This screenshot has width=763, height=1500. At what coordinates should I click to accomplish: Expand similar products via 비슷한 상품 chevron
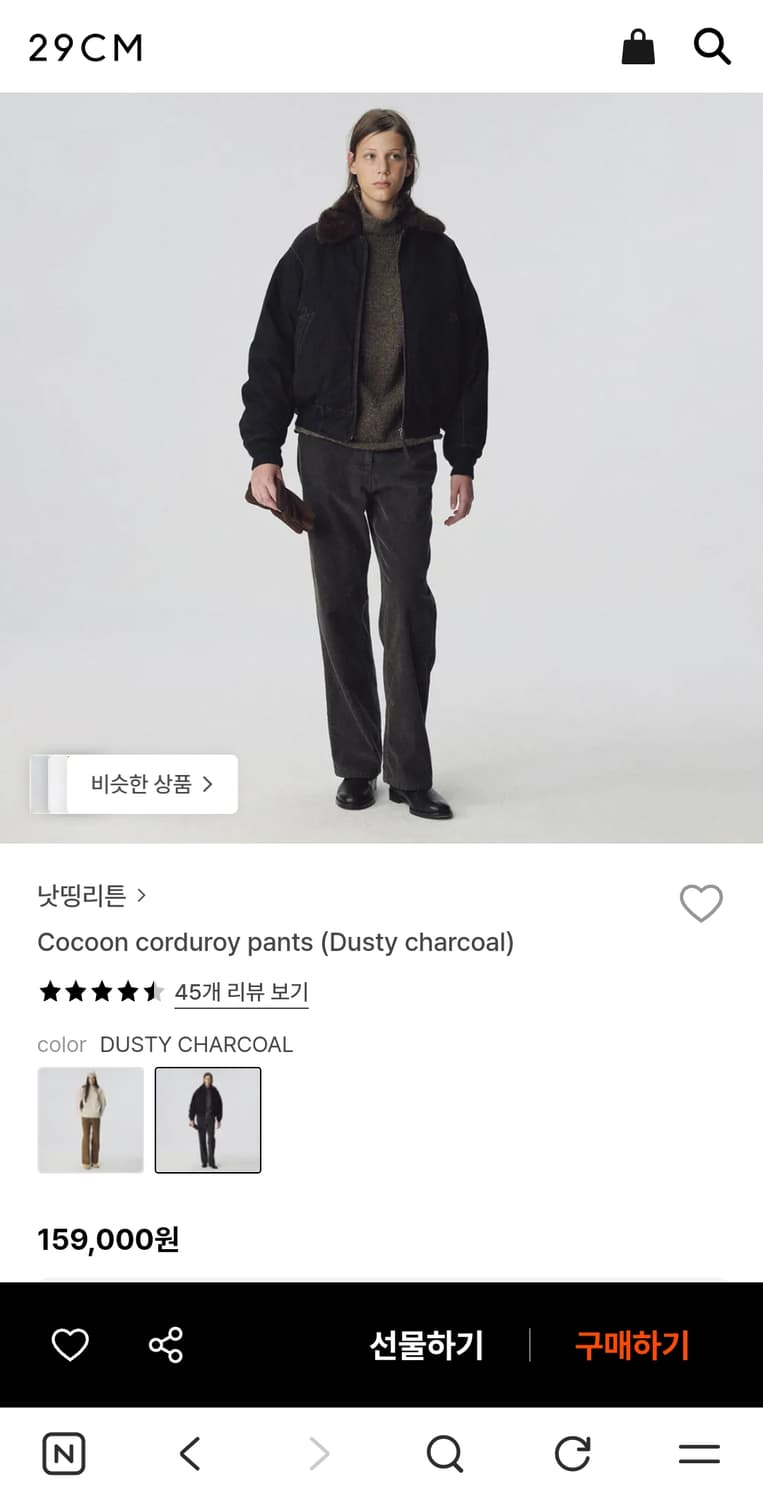[x=145, y=784]
